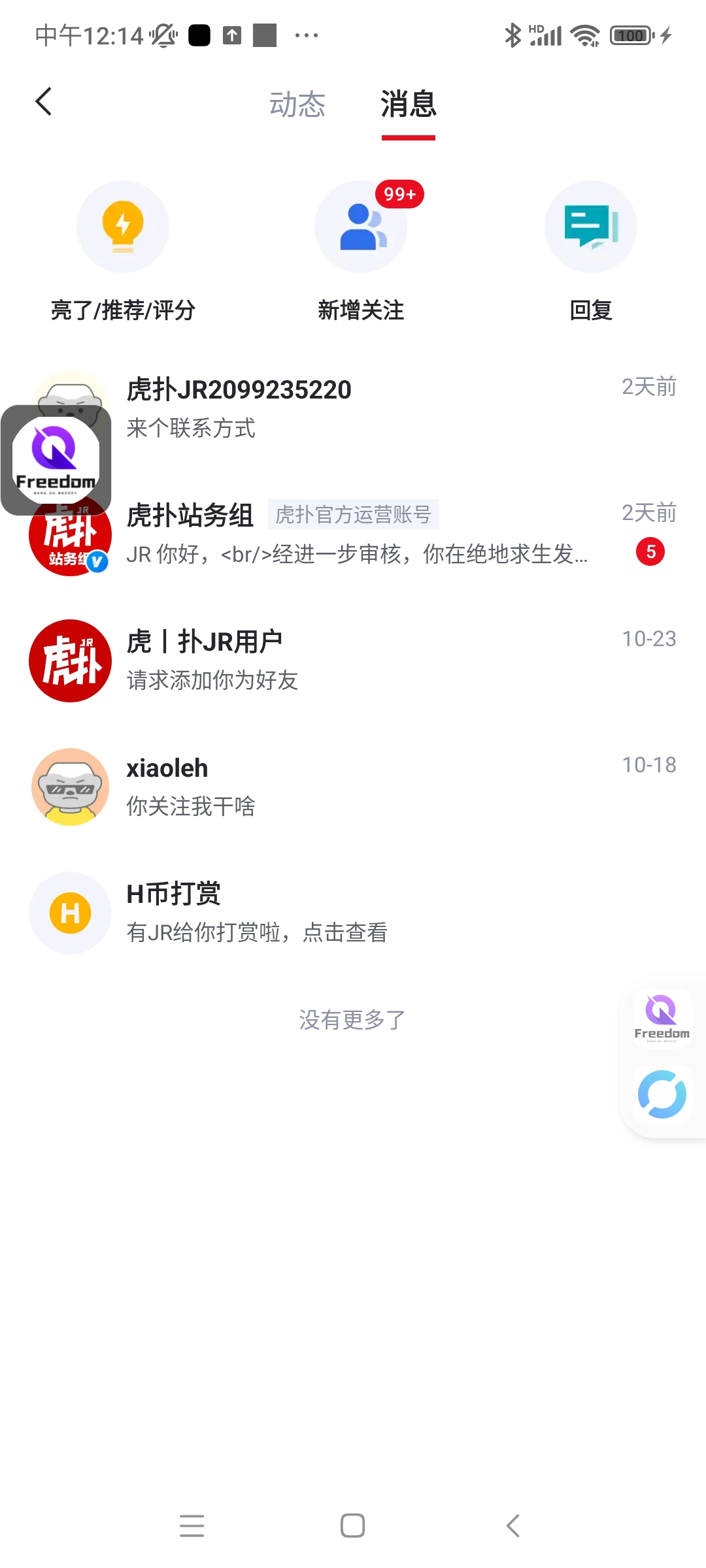Select the 消息 tab
Viewport: 706px width, 1568px height.
(x=408, y=105)
